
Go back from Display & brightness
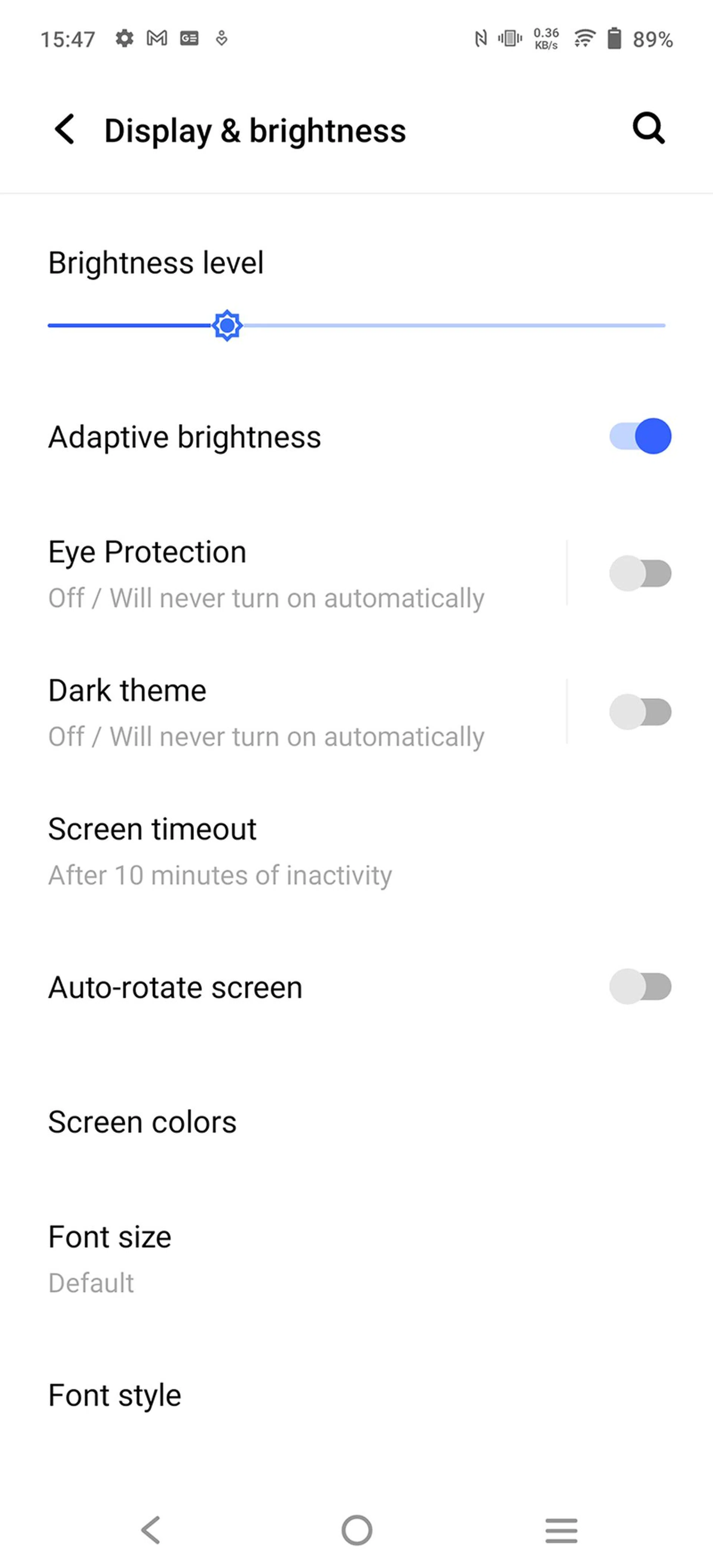pyautogui.click(x=65, y=130)
